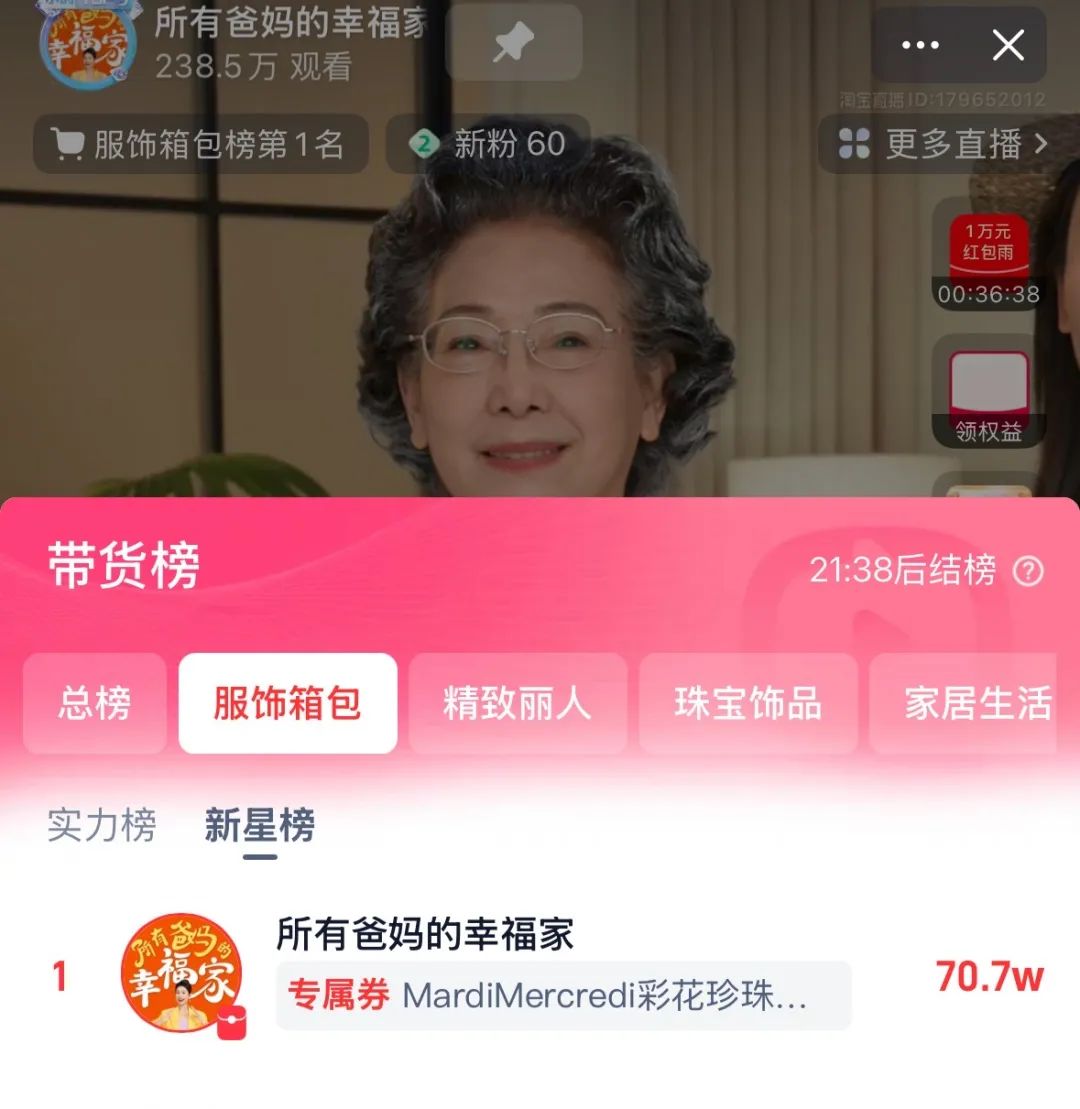This screenshot has height=1109, width=1080.
Task: Open the 红包雨 red packet rain reward
Action: point(987,245)
